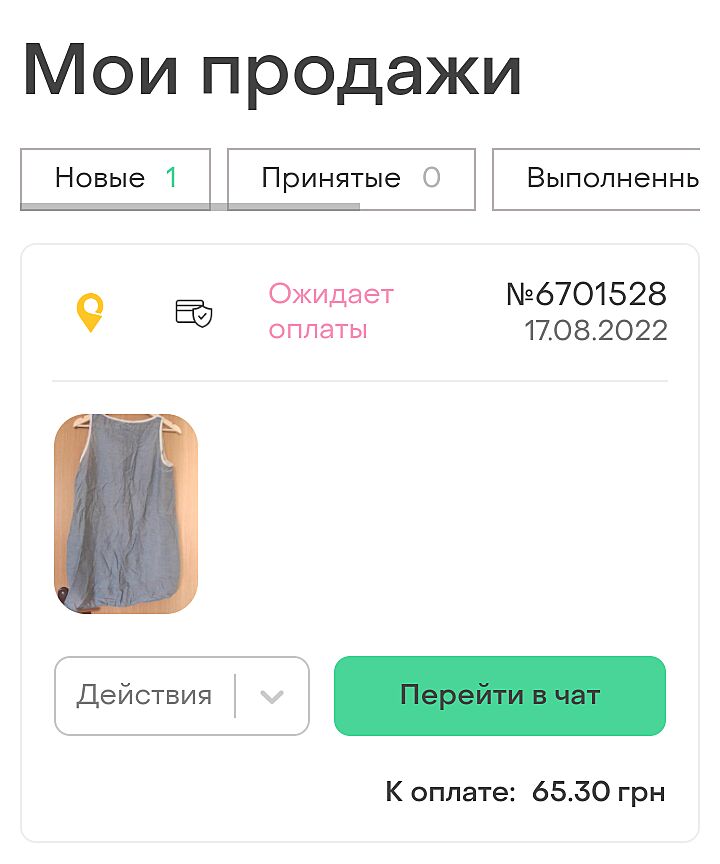Screen dimensions: 720x864
Task: Switch to the Новые tab
Action: 115,179
